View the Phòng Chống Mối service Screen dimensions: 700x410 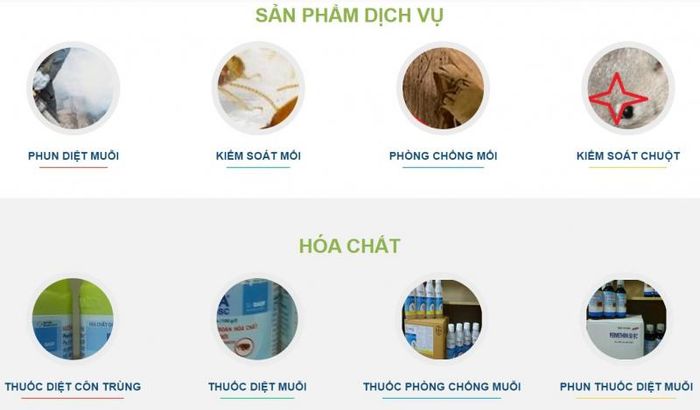(x=443, y=156)
